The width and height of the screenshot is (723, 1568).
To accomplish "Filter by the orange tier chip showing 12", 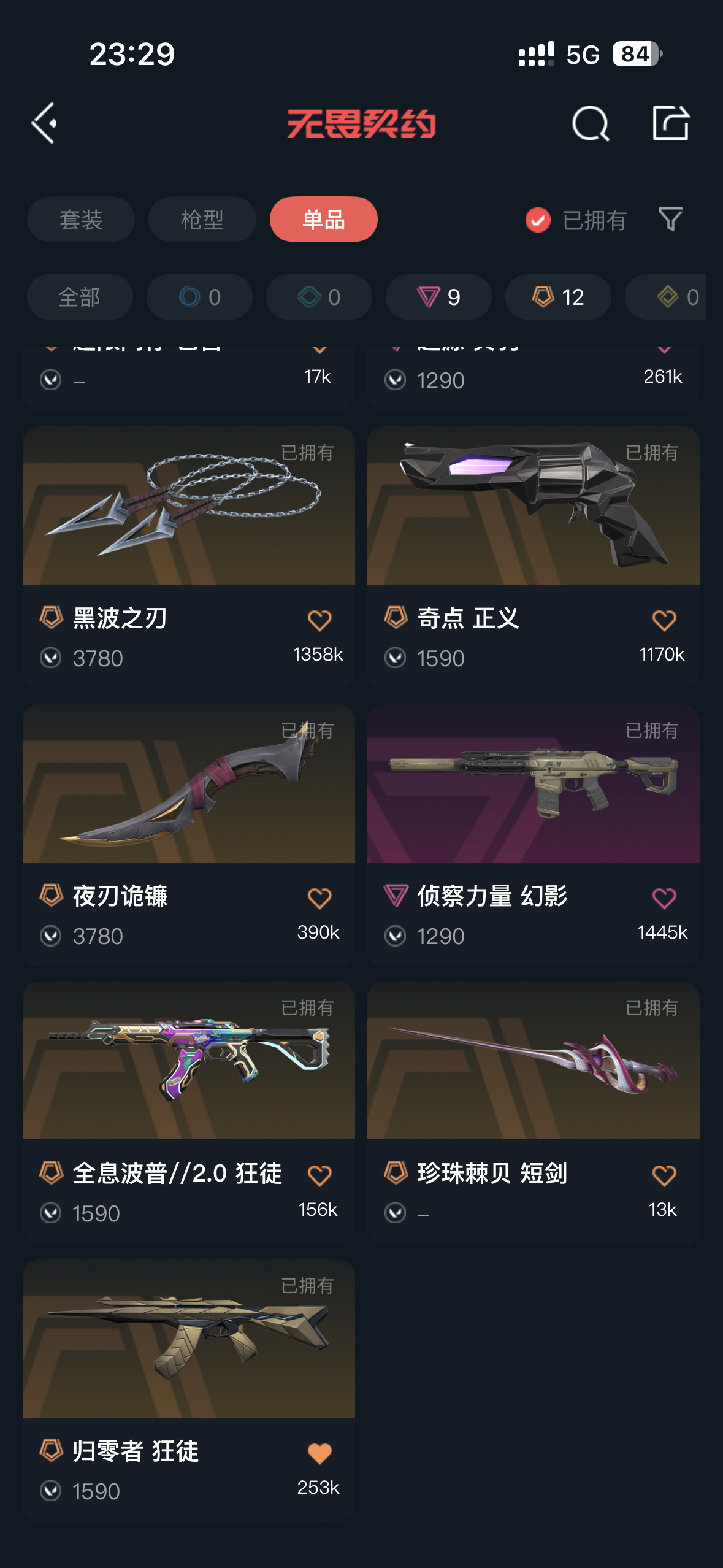I will point(558,297).
